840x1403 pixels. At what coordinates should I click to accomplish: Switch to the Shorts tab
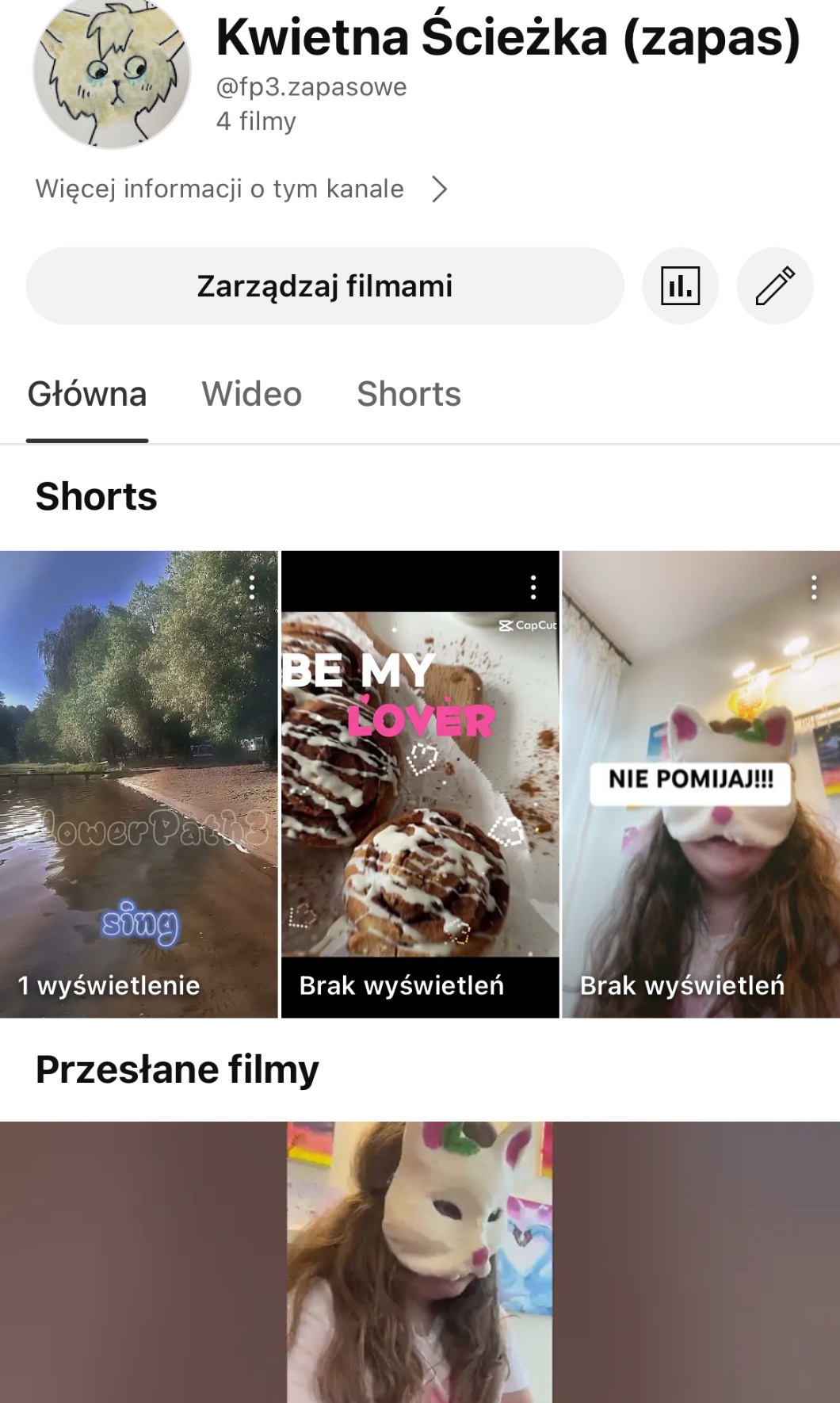(x=408, y=395)
